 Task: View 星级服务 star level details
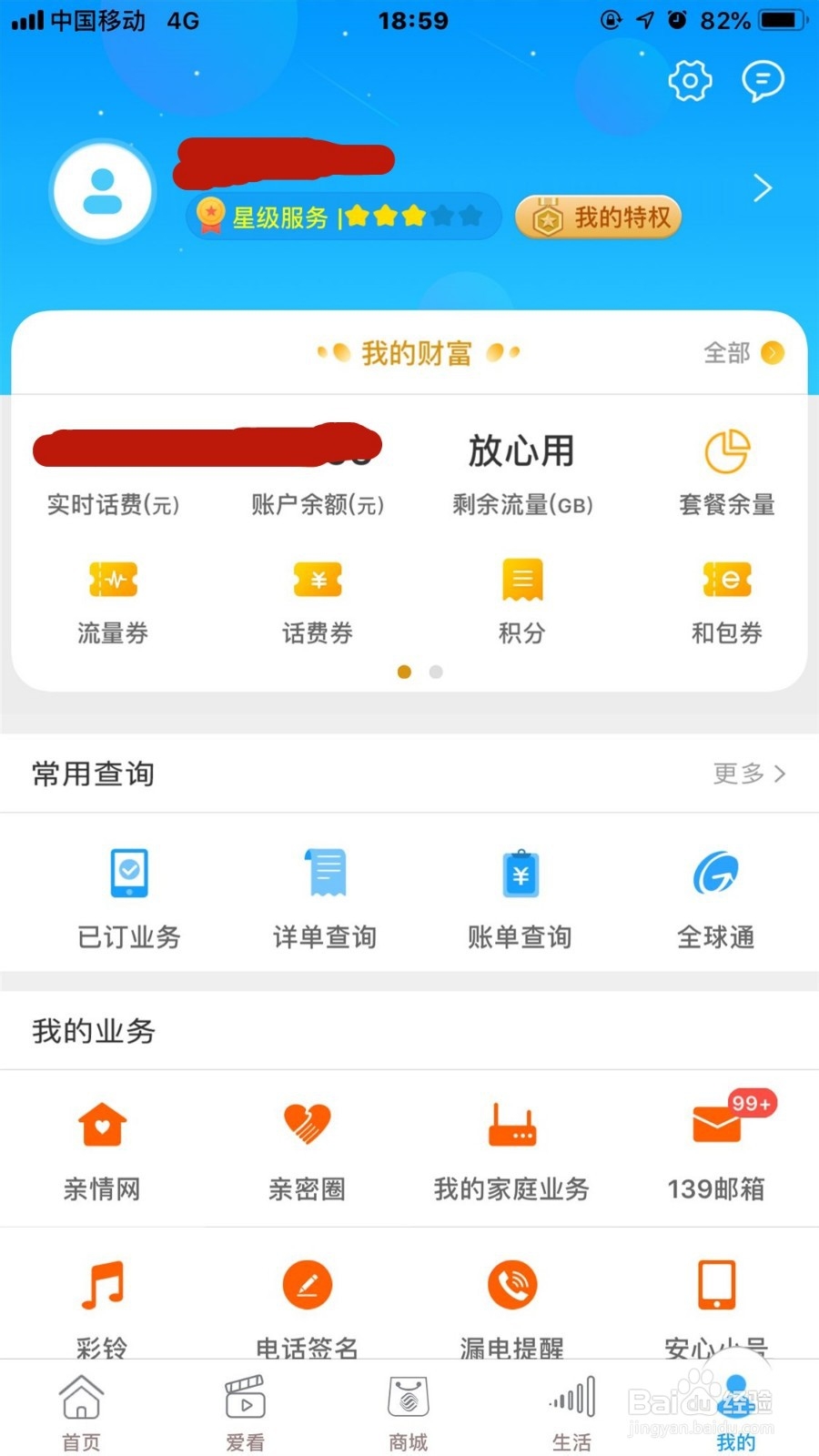(x=343, y=217)
